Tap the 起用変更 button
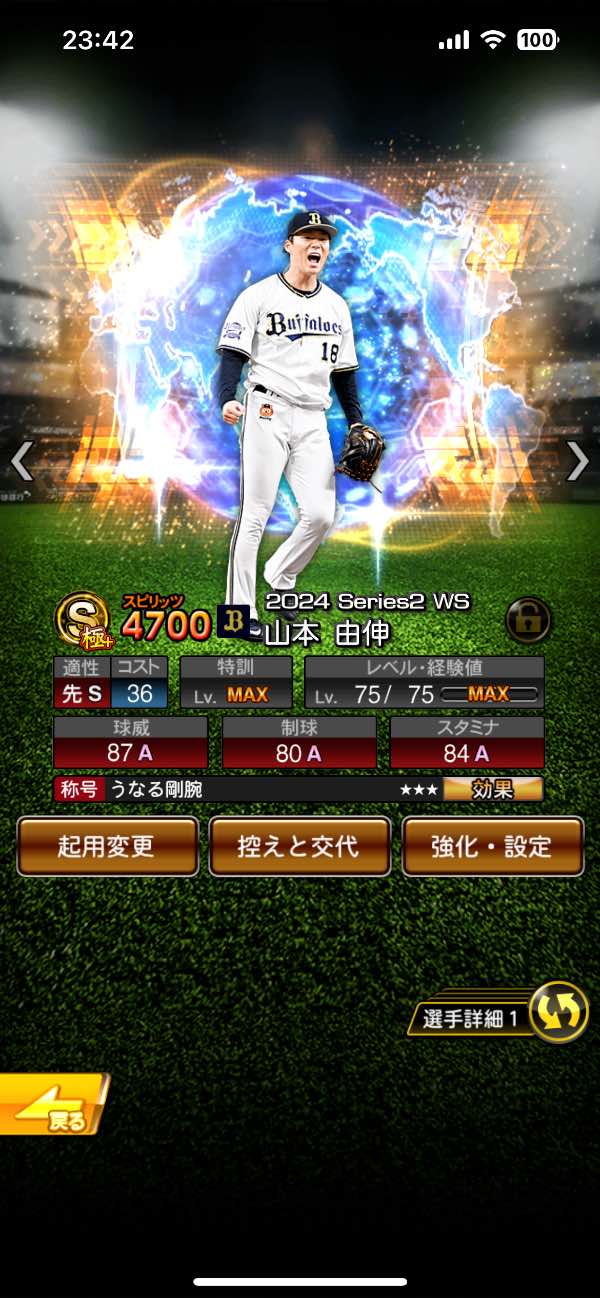This screenshot has width=600, height=1298. (107, 846)
